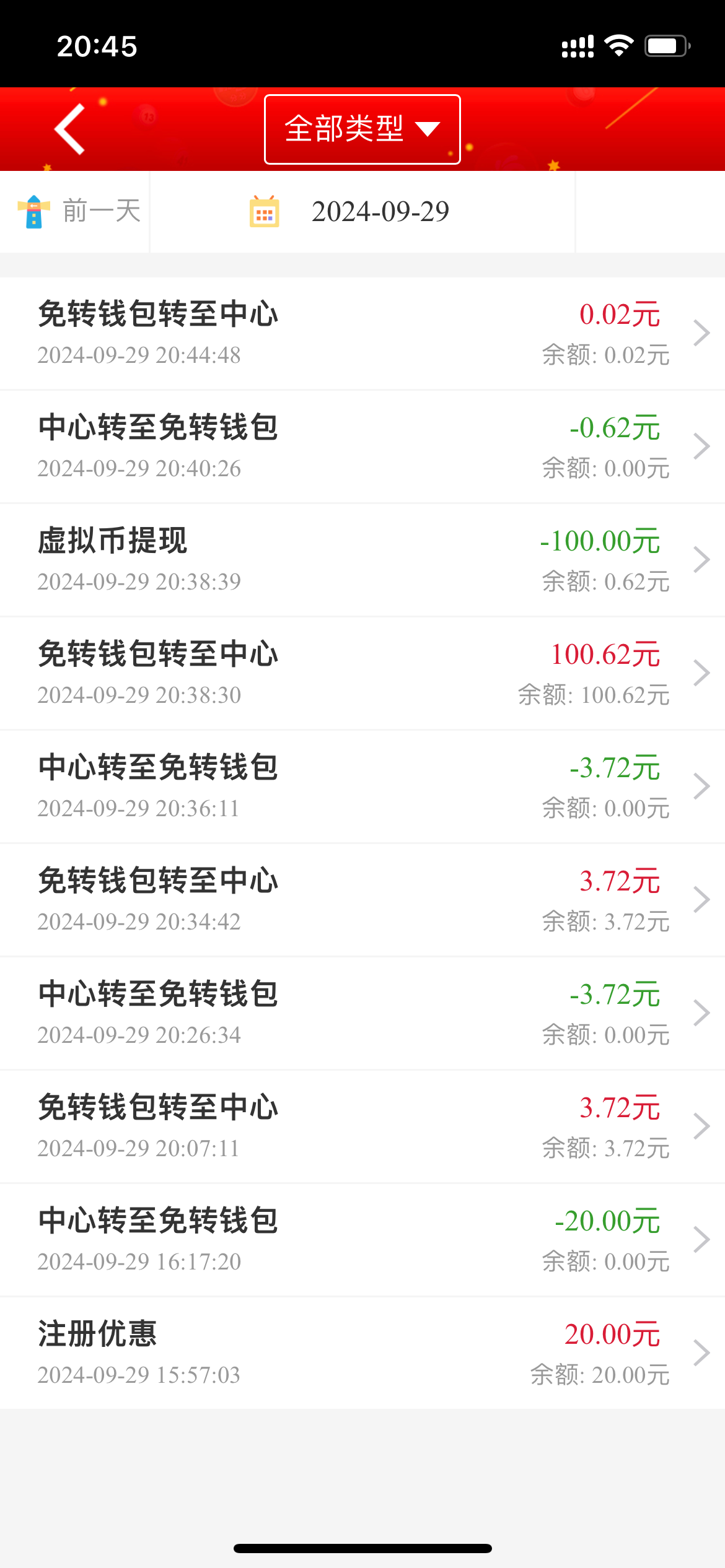
Task: Go back using the white arrow
Action: [69, 129]
